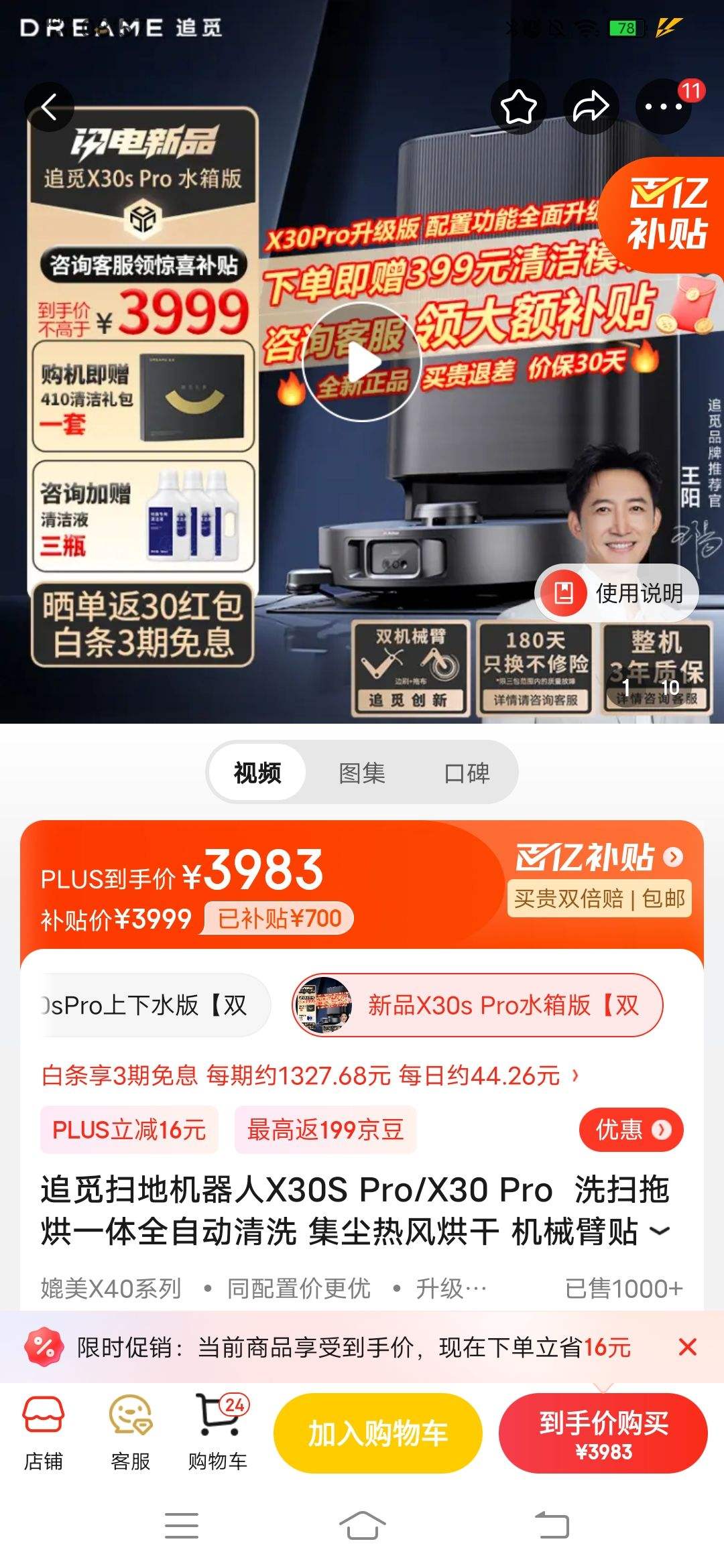Open the 百亿补贴 details arrow
The width and height of the screenshot is (724, 1568).
[x=672, y=856]
